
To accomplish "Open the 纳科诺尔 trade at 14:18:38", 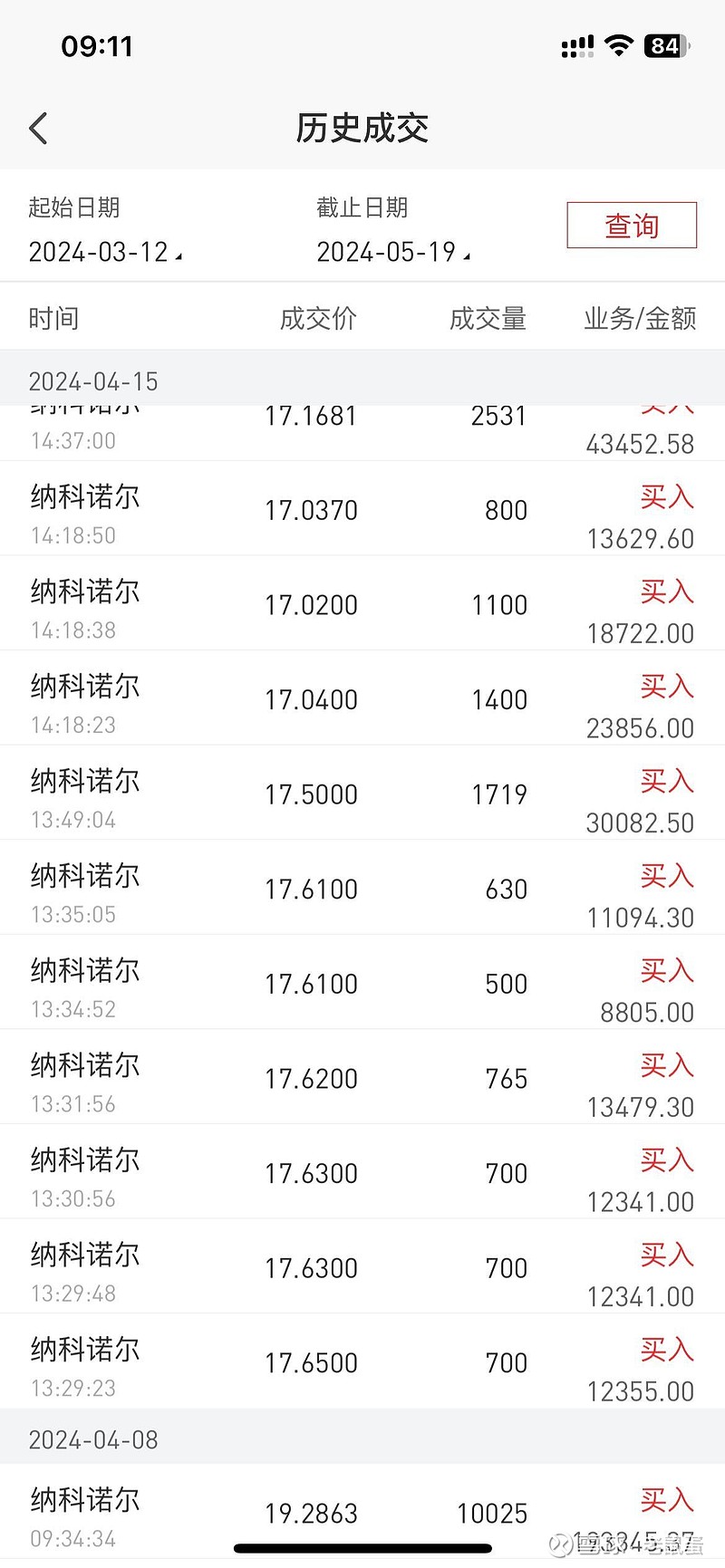I will (x=362, y=603).
